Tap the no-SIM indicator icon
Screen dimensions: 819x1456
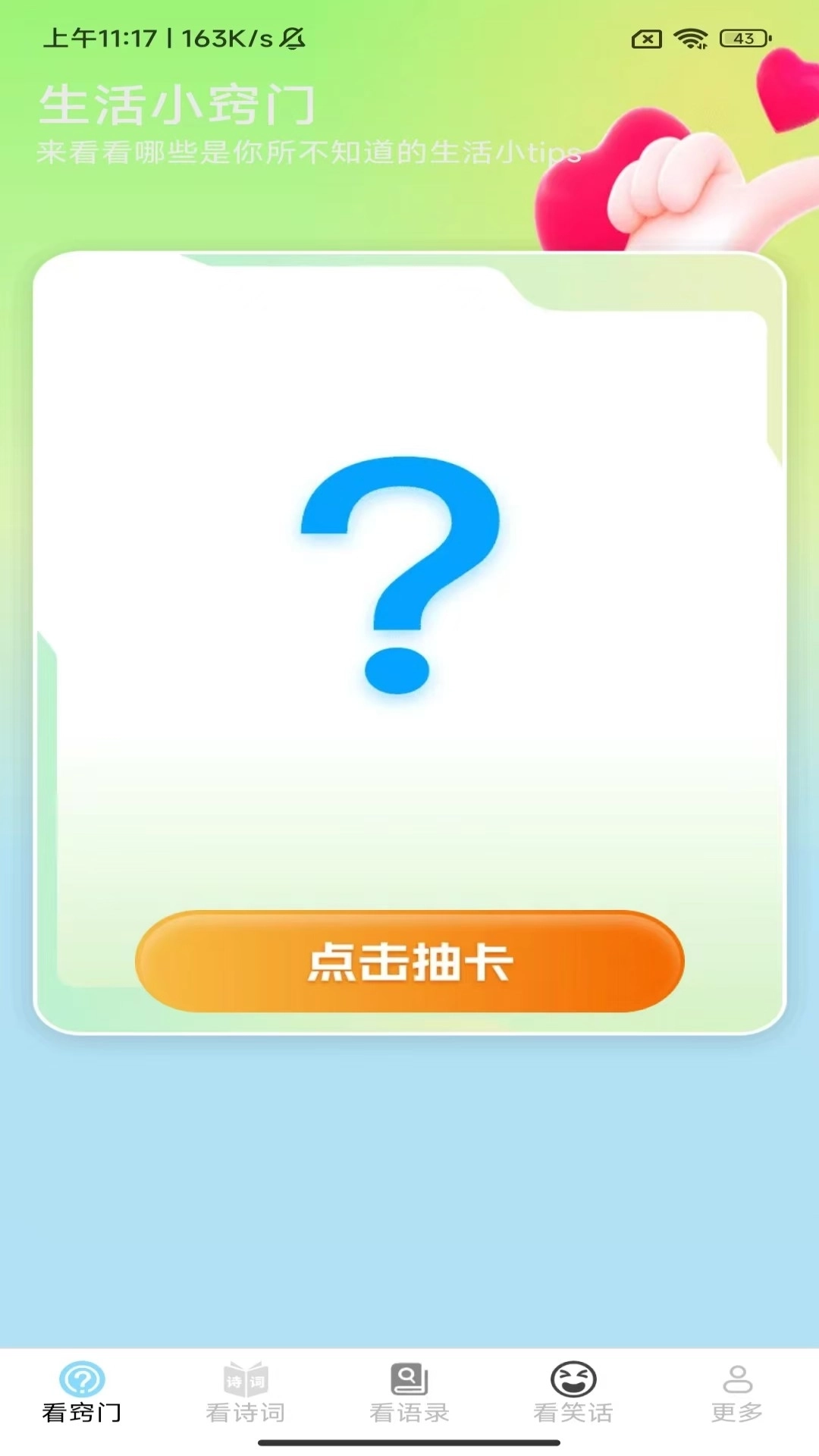648,36
